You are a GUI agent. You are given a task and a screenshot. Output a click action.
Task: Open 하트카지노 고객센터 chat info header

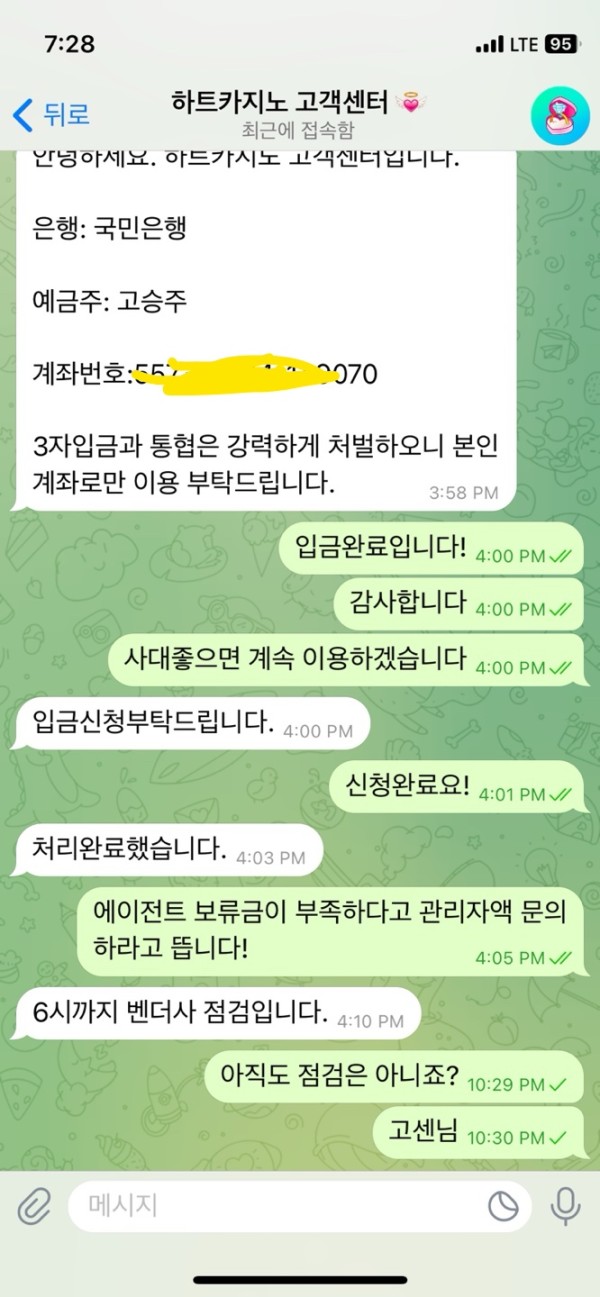[x=298, y=114]
